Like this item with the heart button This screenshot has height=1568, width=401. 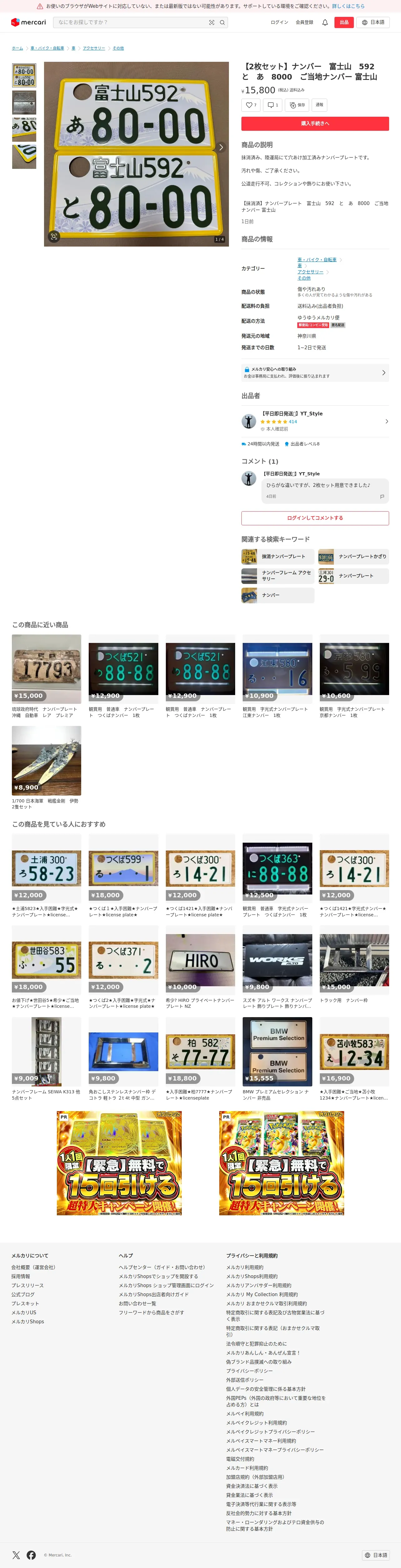[x=250, y=105]
